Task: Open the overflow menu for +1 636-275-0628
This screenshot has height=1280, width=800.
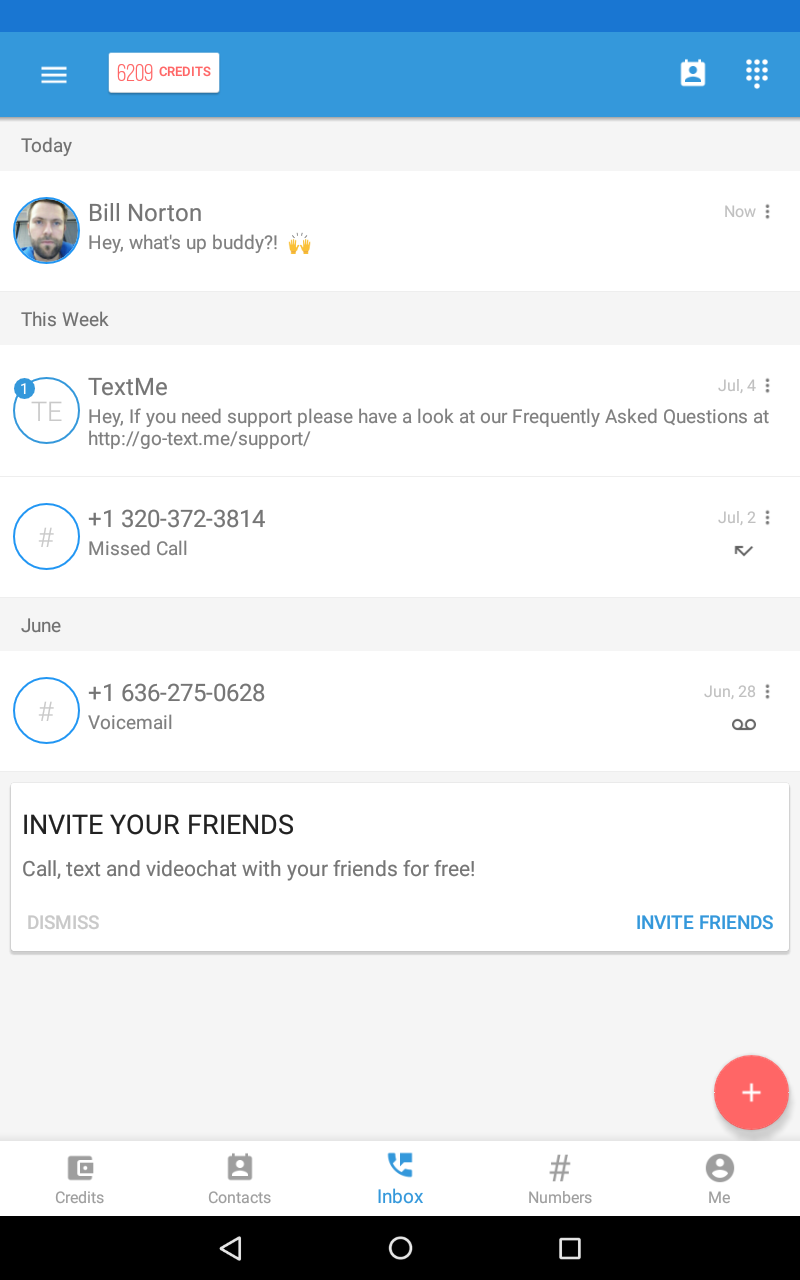Action: (x=768, y=692)
